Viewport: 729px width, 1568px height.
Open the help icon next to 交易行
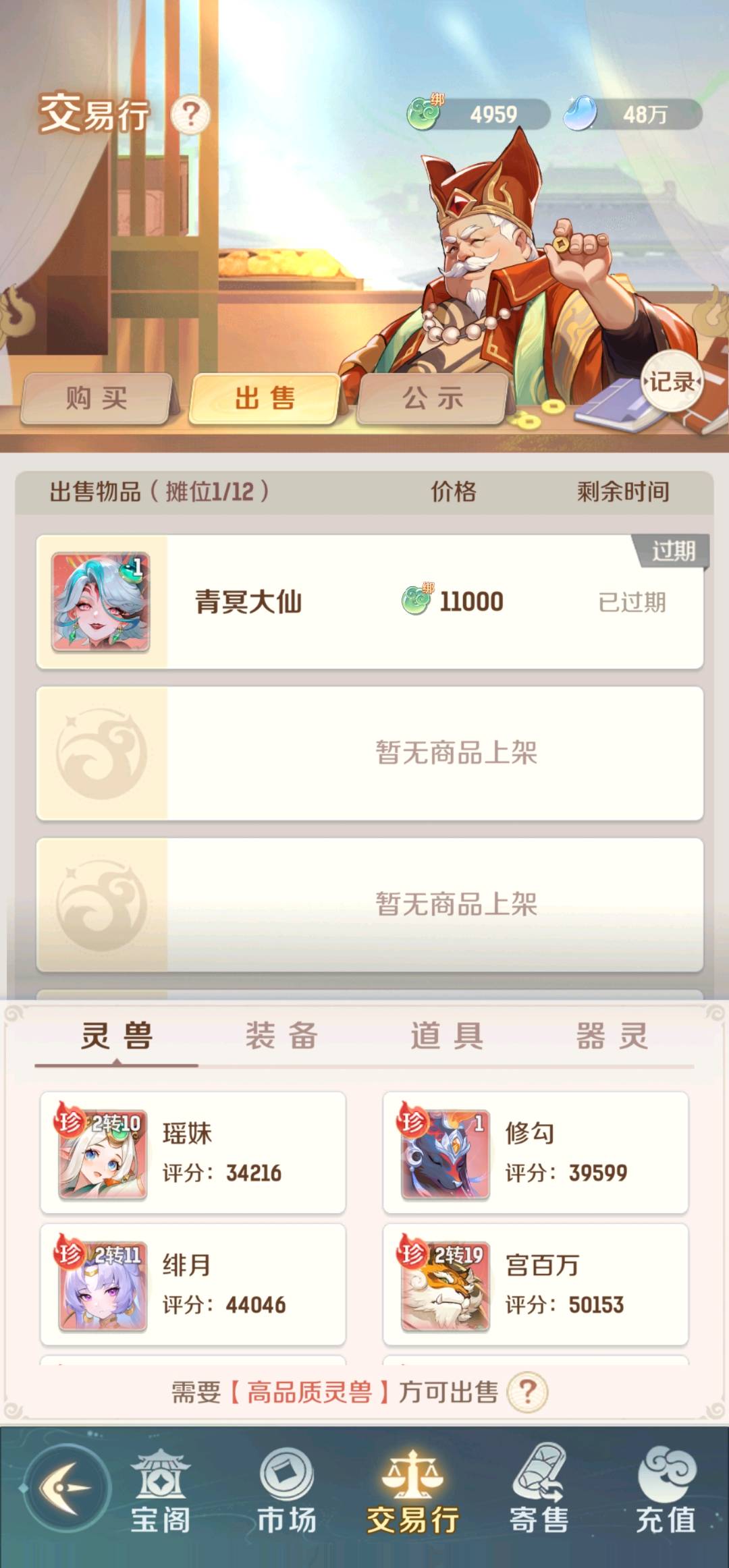[x=190, y=115]
